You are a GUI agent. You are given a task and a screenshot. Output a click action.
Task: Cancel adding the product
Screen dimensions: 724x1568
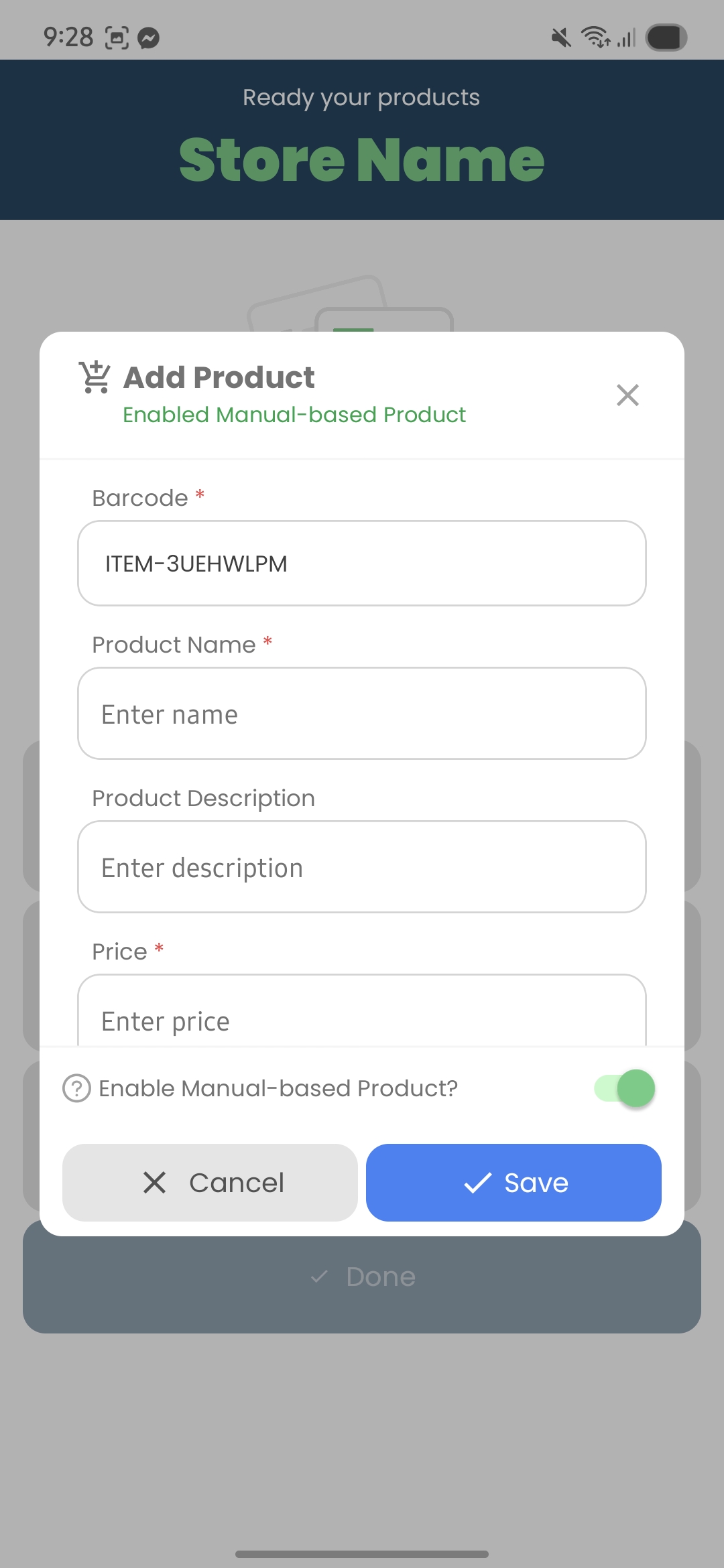pyautogui.click(x=210, y=1183)
